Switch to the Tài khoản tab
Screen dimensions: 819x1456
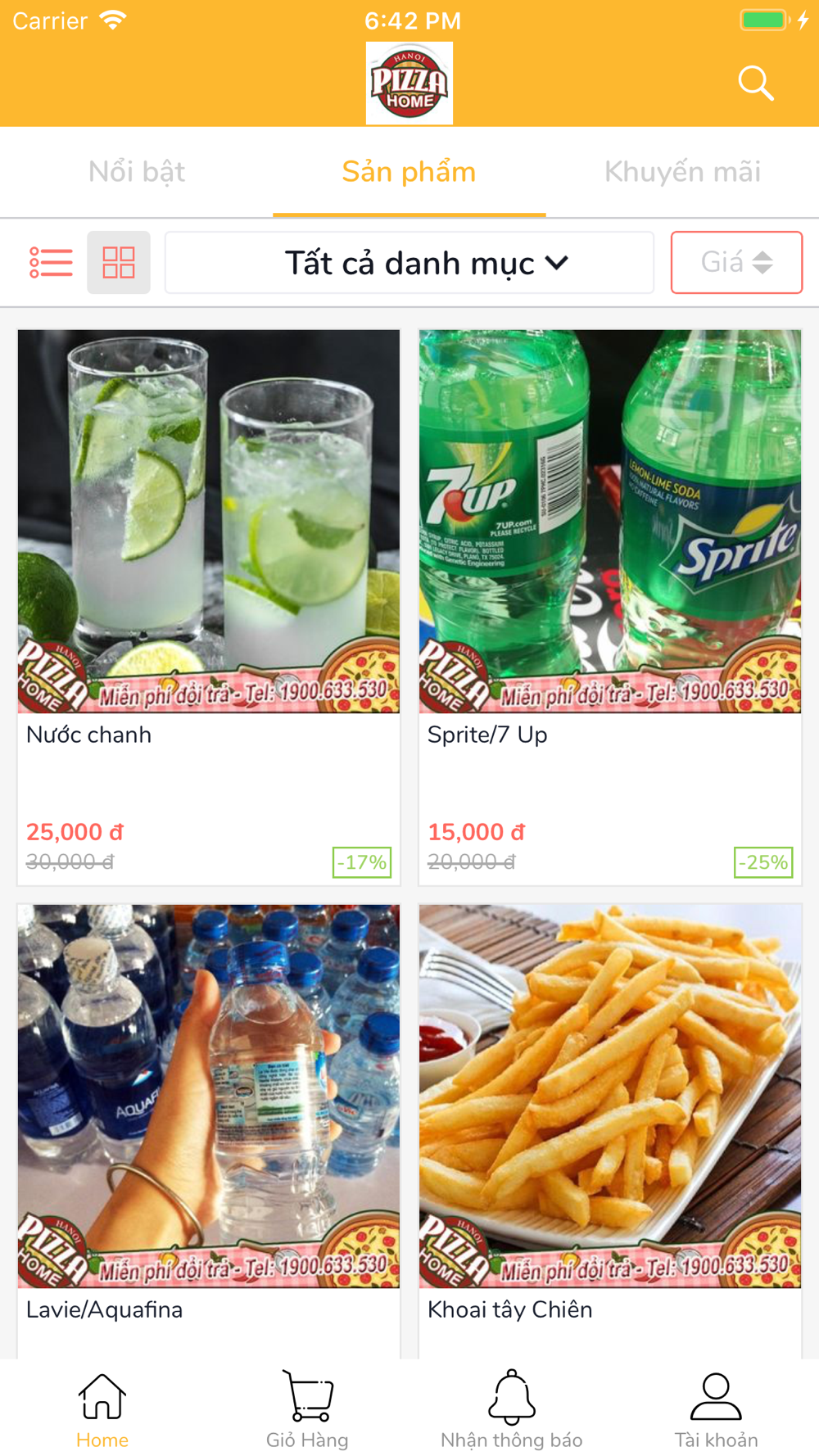click(x=717, y=1410)
